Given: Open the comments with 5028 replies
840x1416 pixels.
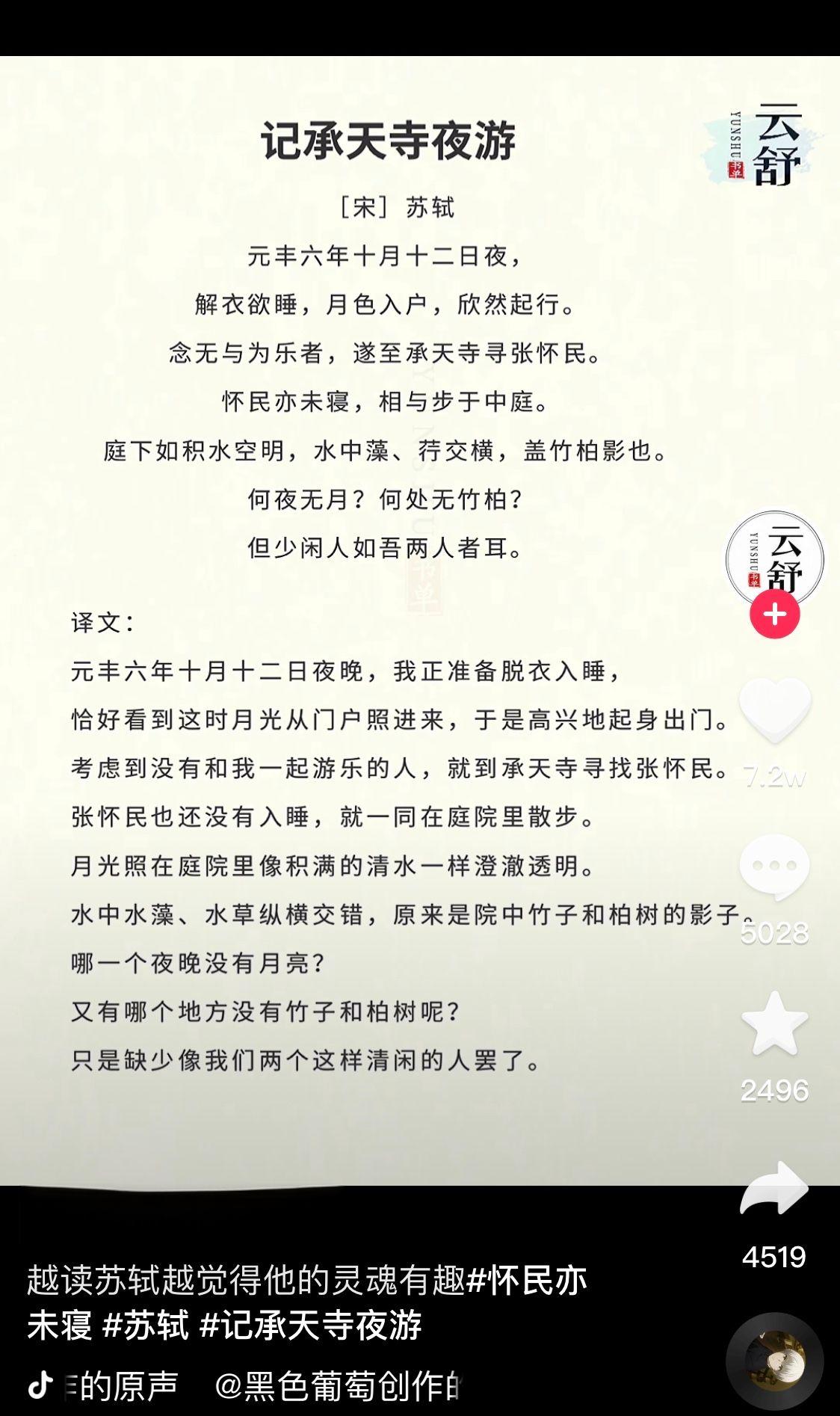Looking at the screenshot, I should pos(775,867).
